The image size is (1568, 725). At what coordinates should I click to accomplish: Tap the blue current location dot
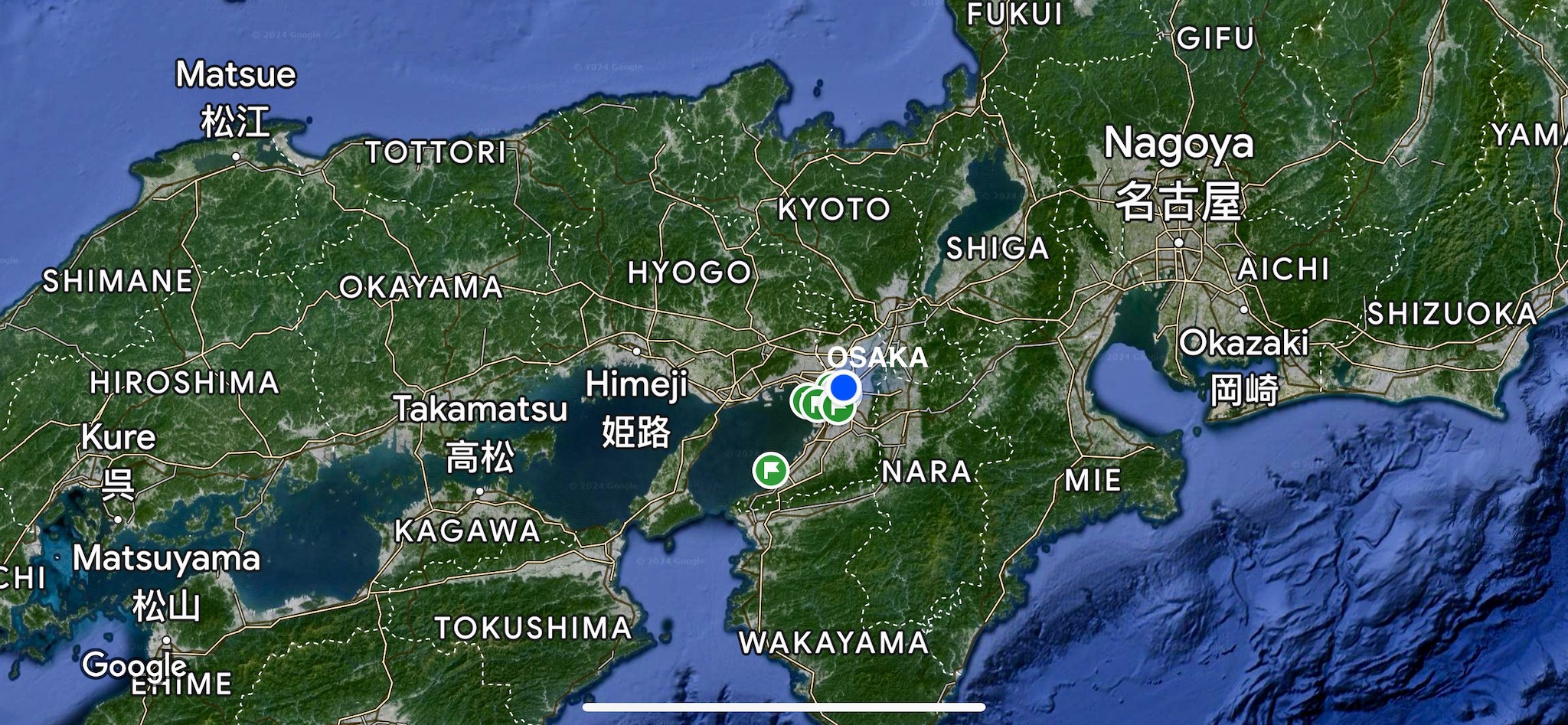tap(843, 387)
